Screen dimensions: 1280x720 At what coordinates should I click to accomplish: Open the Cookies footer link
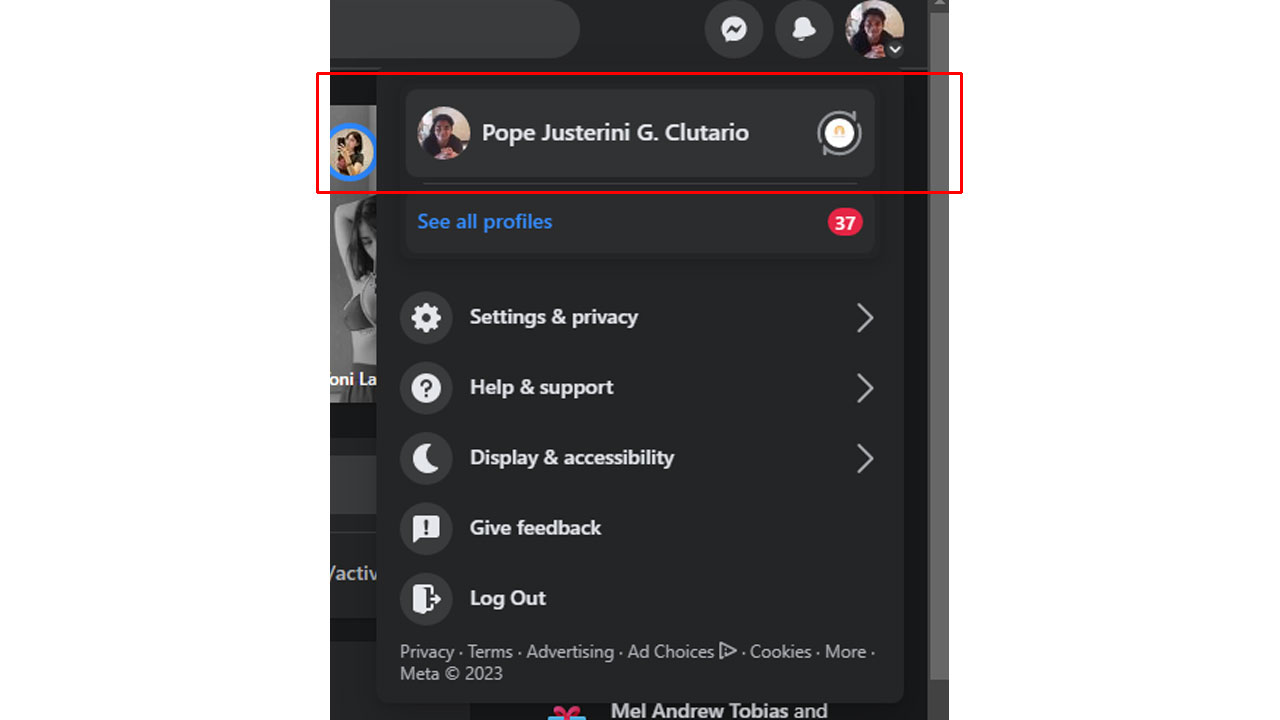coord(780,651)
